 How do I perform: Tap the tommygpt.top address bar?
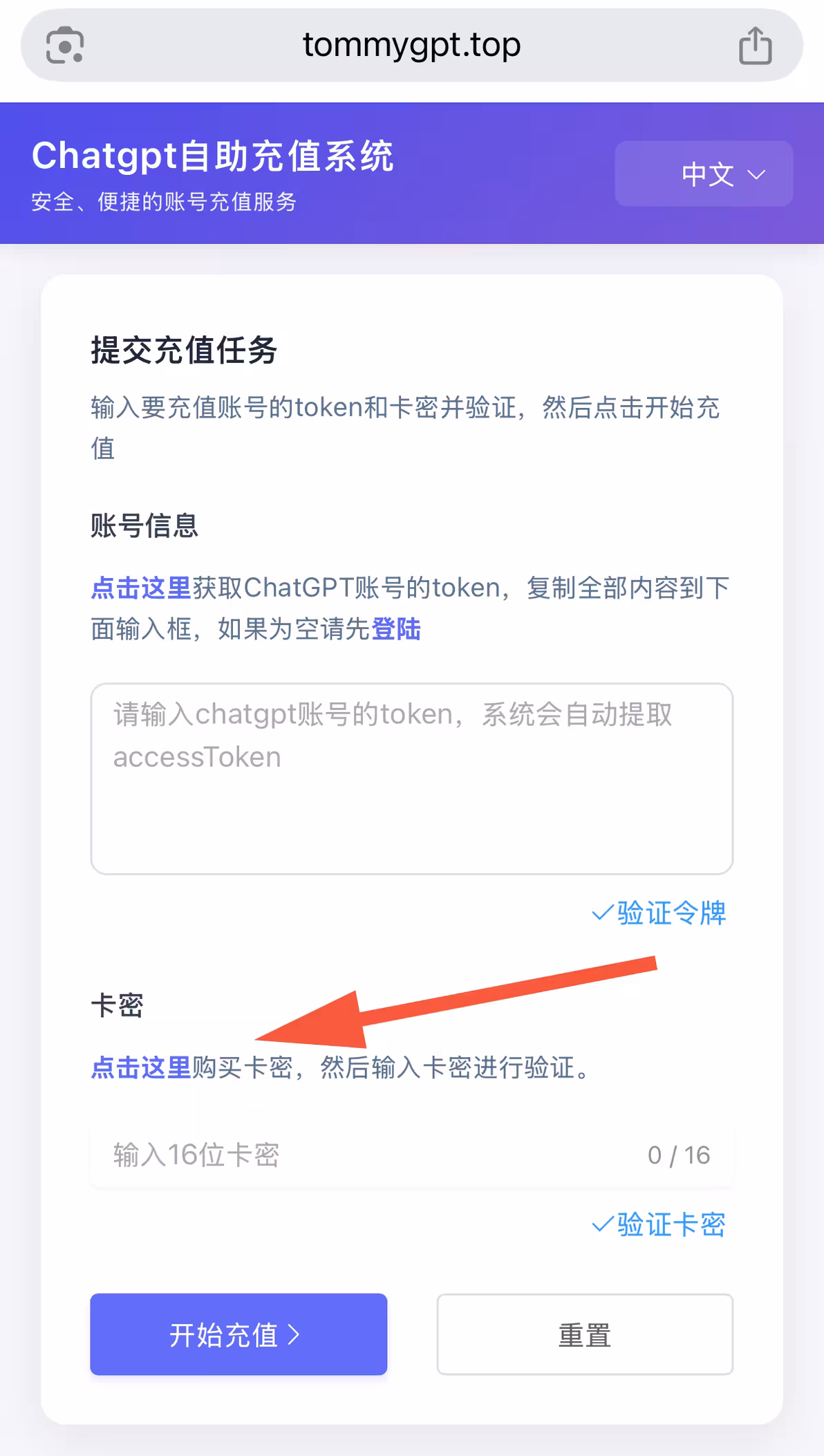pyautogui.click(x=411, y=46)
